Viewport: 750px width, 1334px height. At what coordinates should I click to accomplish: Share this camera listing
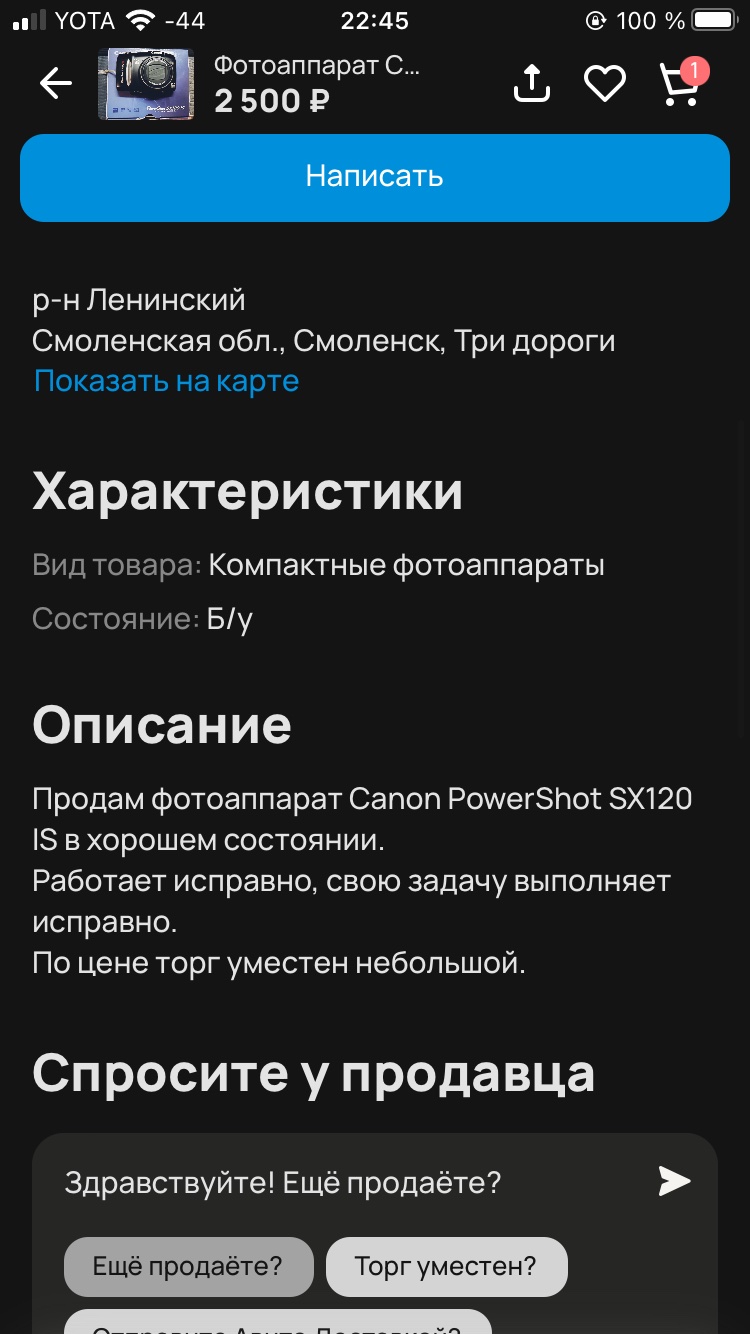[532, 84]
